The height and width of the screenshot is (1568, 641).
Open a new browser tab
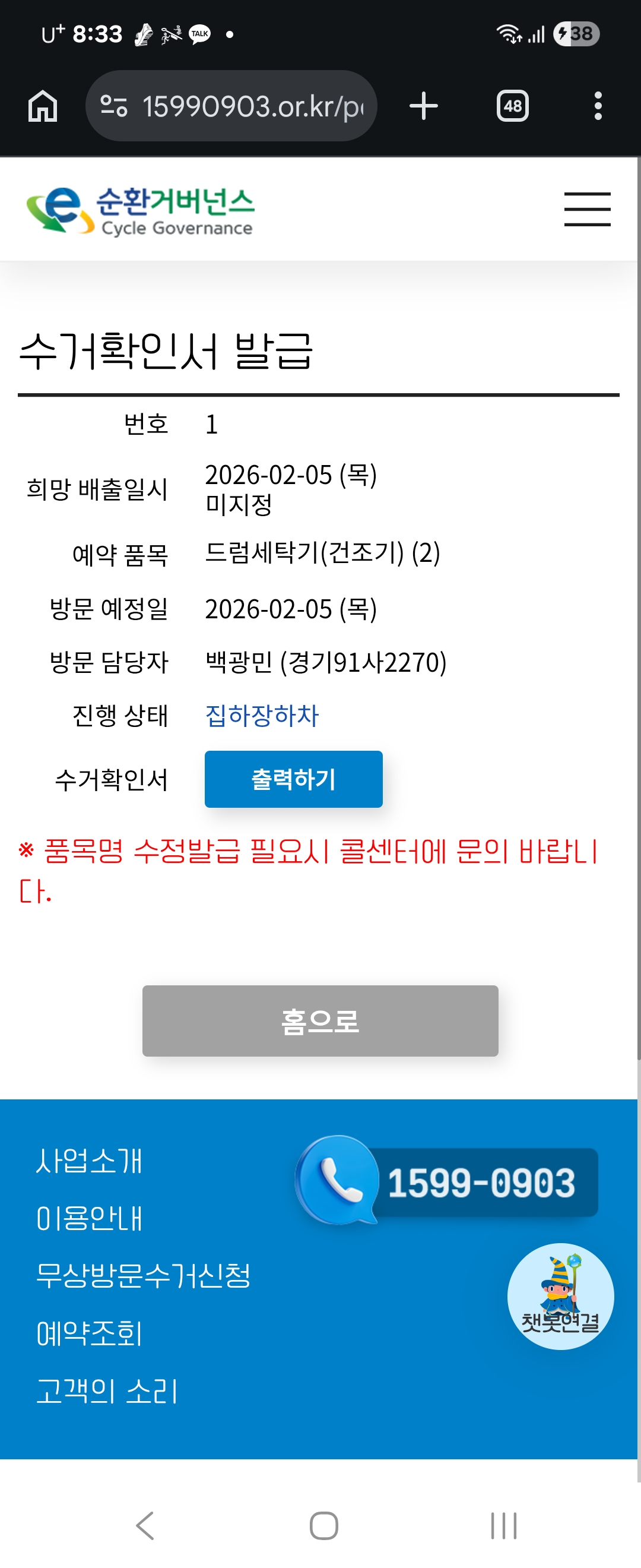pos(423,106)
